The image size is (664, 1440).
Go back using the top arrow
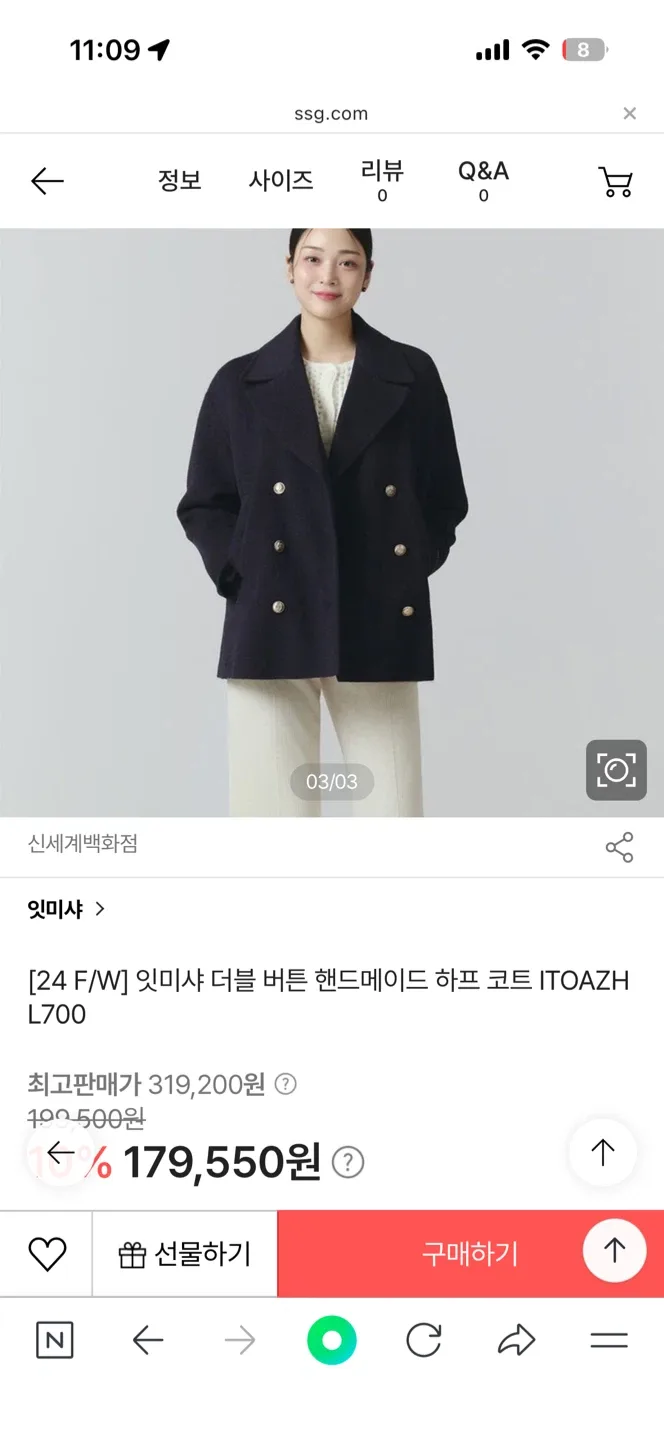pyautogui.click(x=47, y=181)
